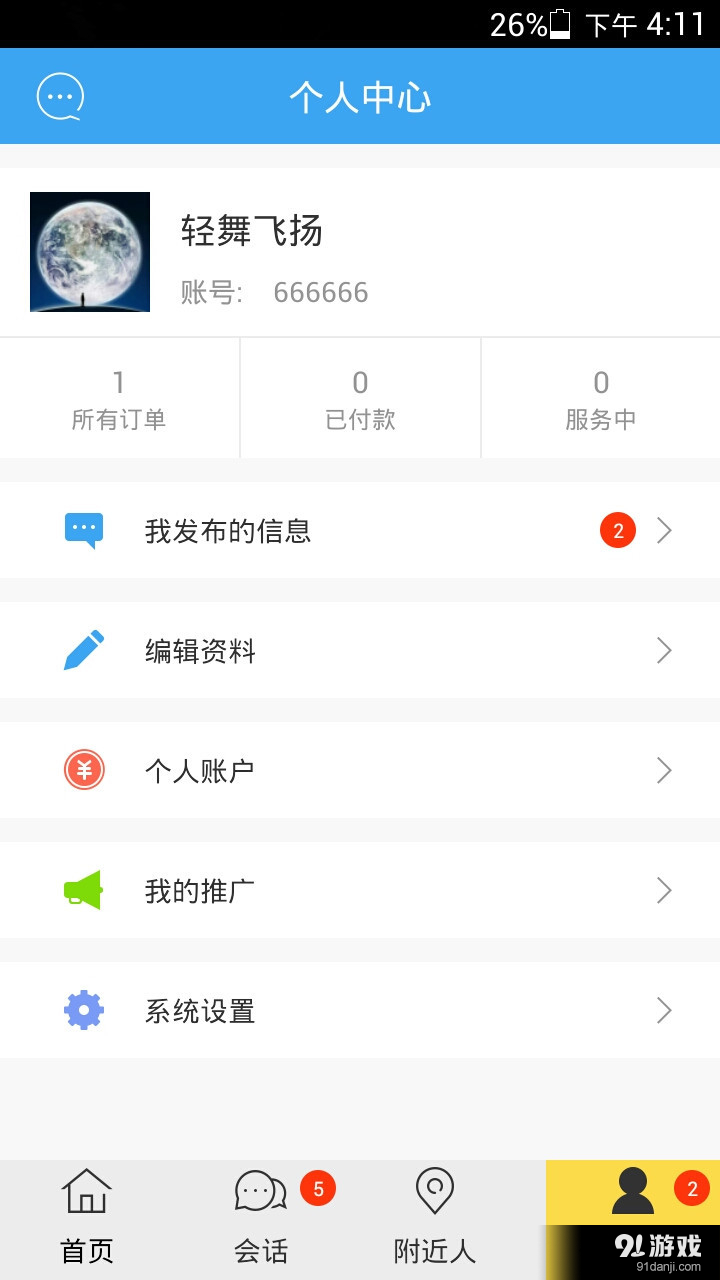720x1280 pixels.
Task: Switch to the 附近人 tab
Action: click(x=433, y=1215)
